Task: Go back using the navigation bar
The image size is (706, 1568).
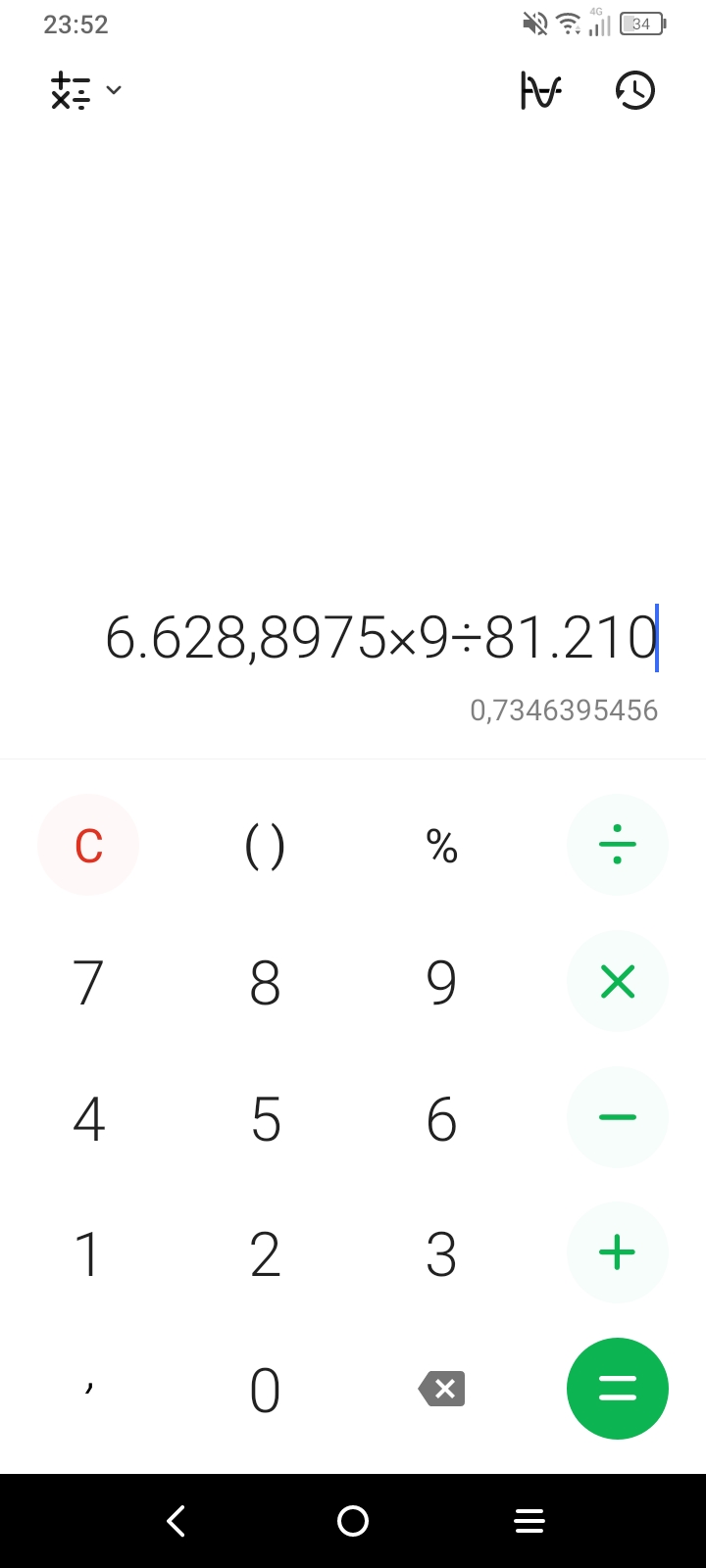Action: click(x=176, y=1521)
